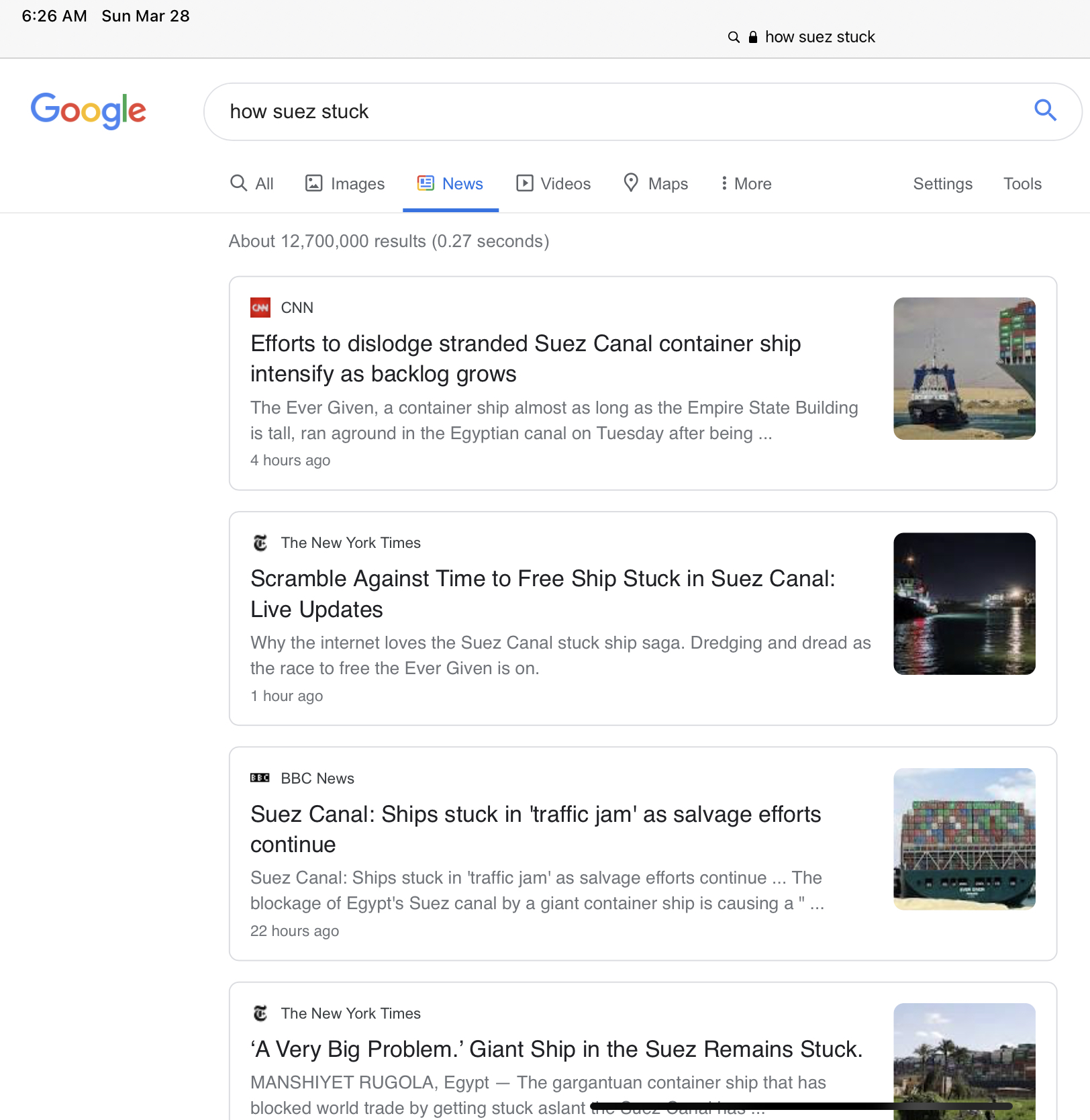Switch to the Maps tab

(656, 183)
